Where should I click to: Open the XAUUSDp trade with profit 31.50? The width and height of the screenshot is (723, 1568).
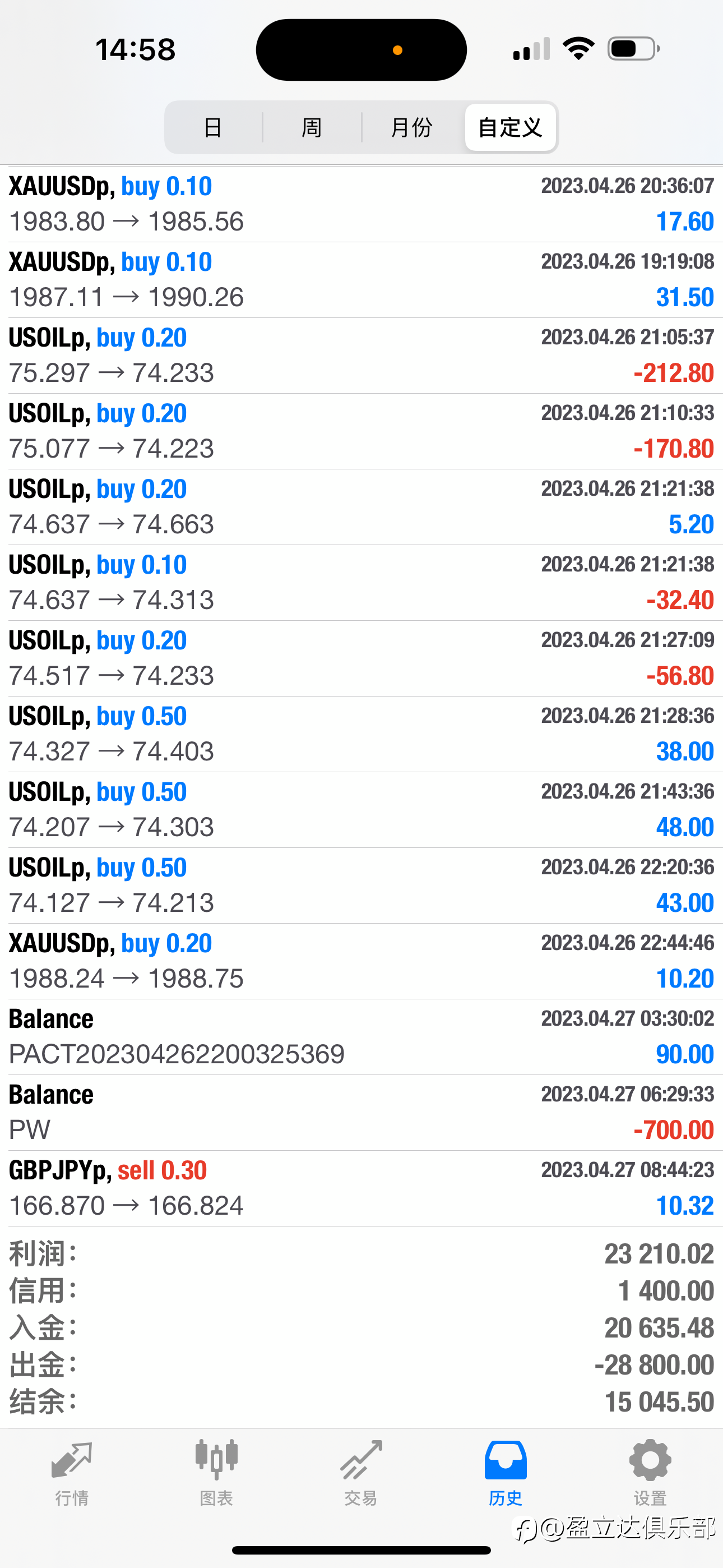[x=361, y=280]
